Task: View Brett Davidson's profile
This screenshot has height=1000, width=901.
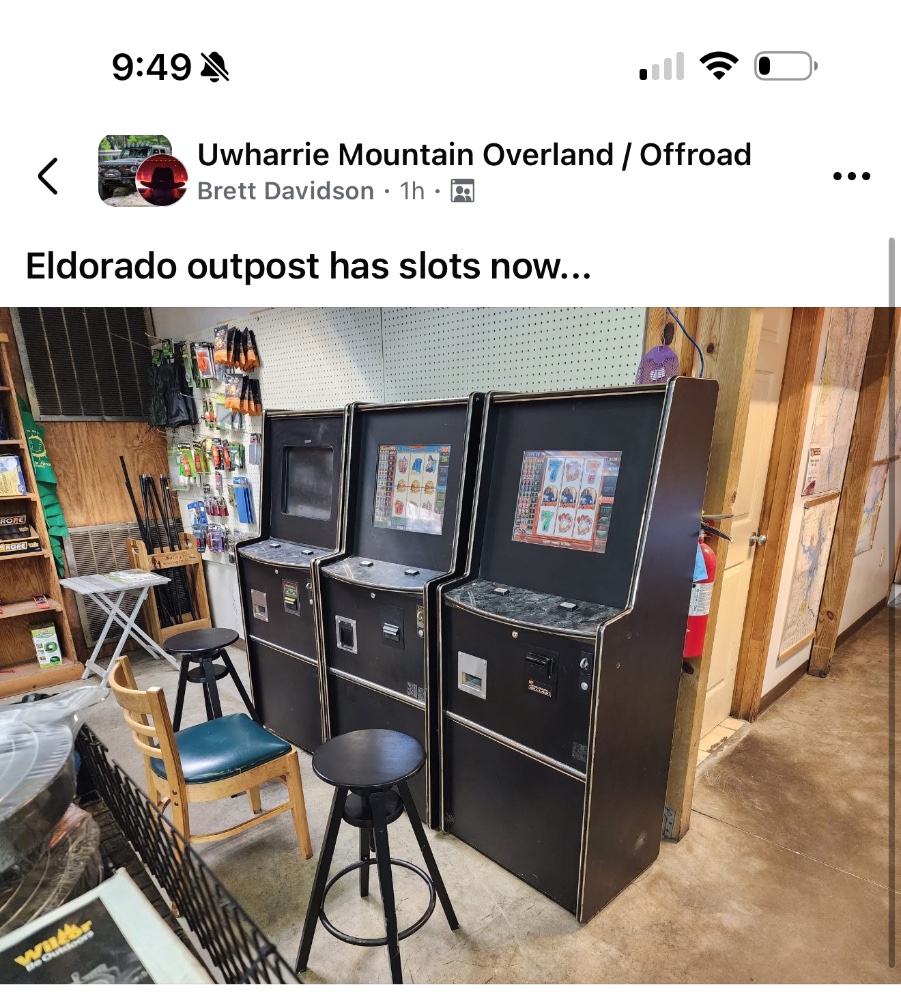Action: 285,191
